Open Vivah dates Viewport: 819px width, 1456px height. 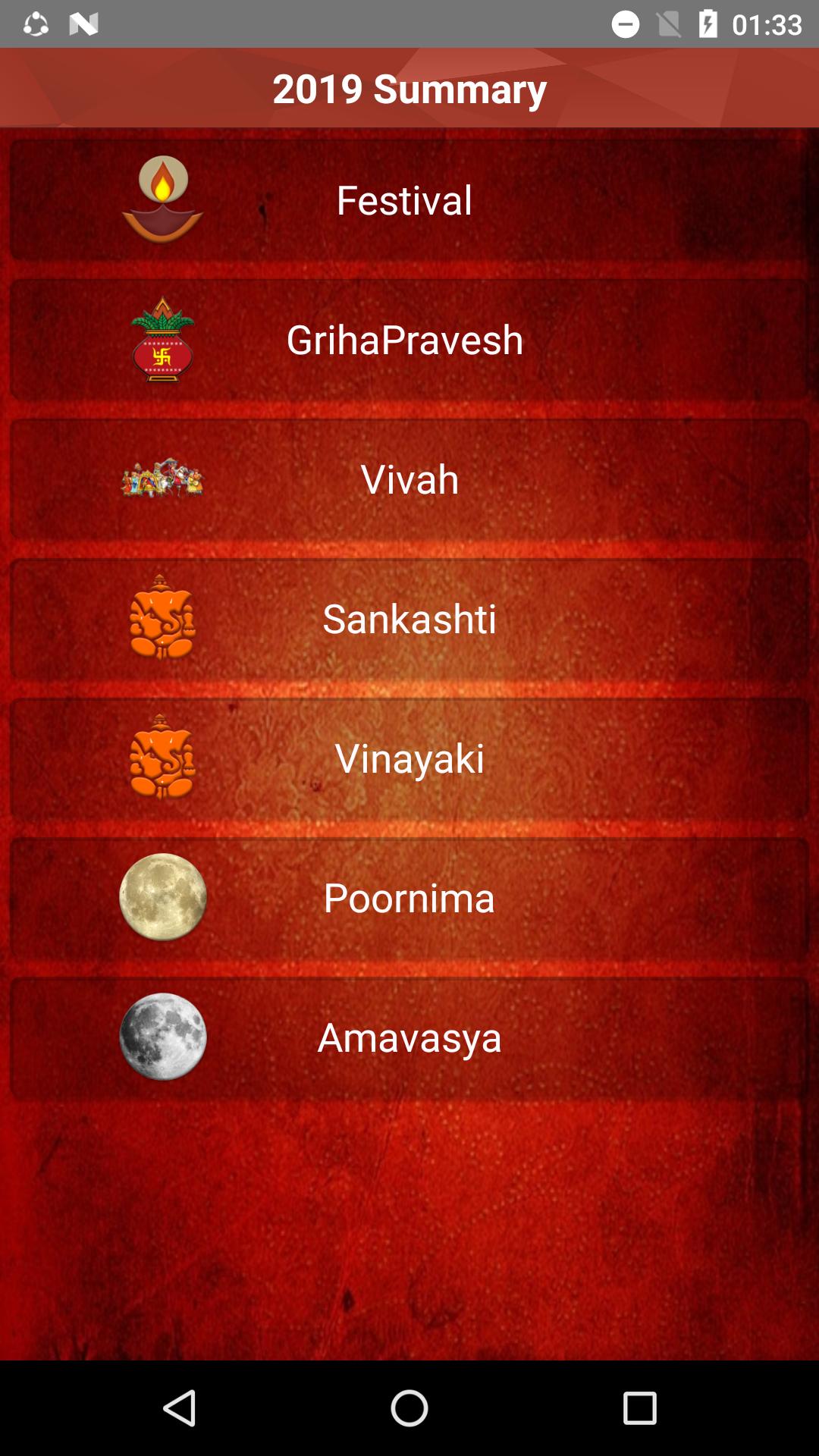point(409,479)
